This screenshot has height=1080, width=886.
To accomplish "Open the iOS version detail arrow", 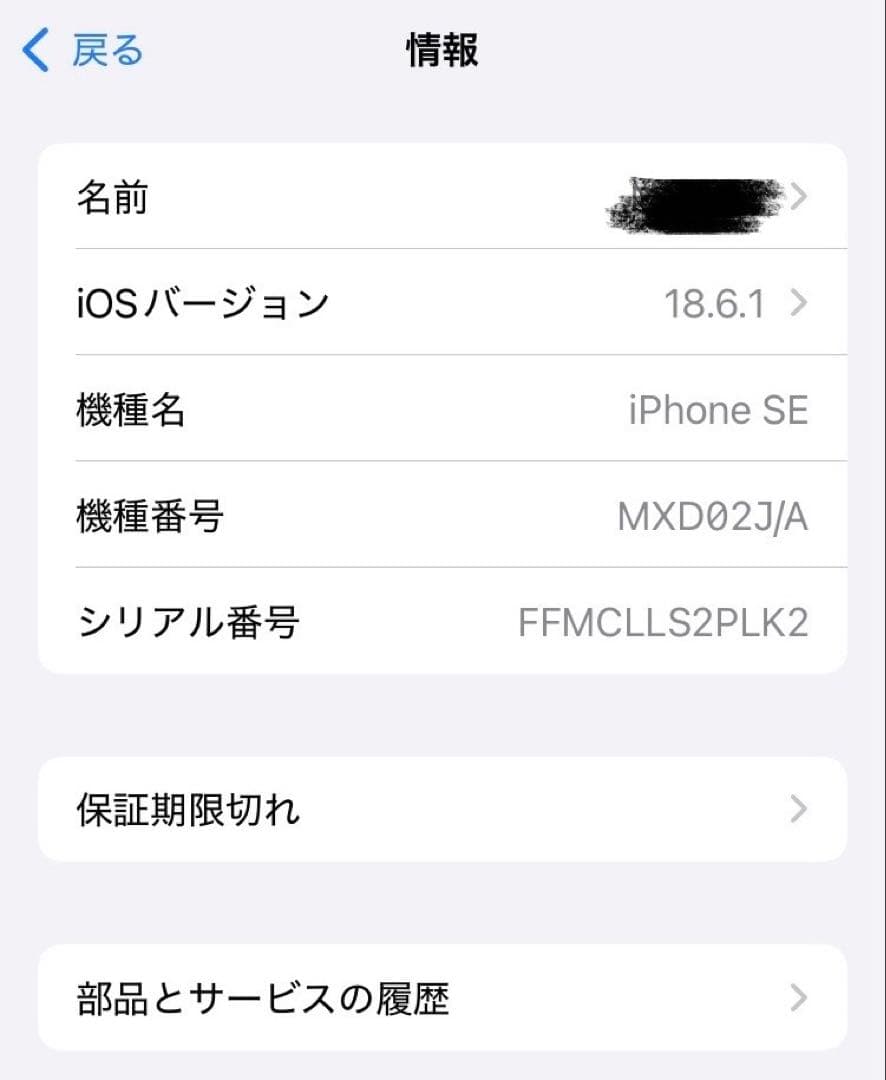I will (x=798, y=303).
